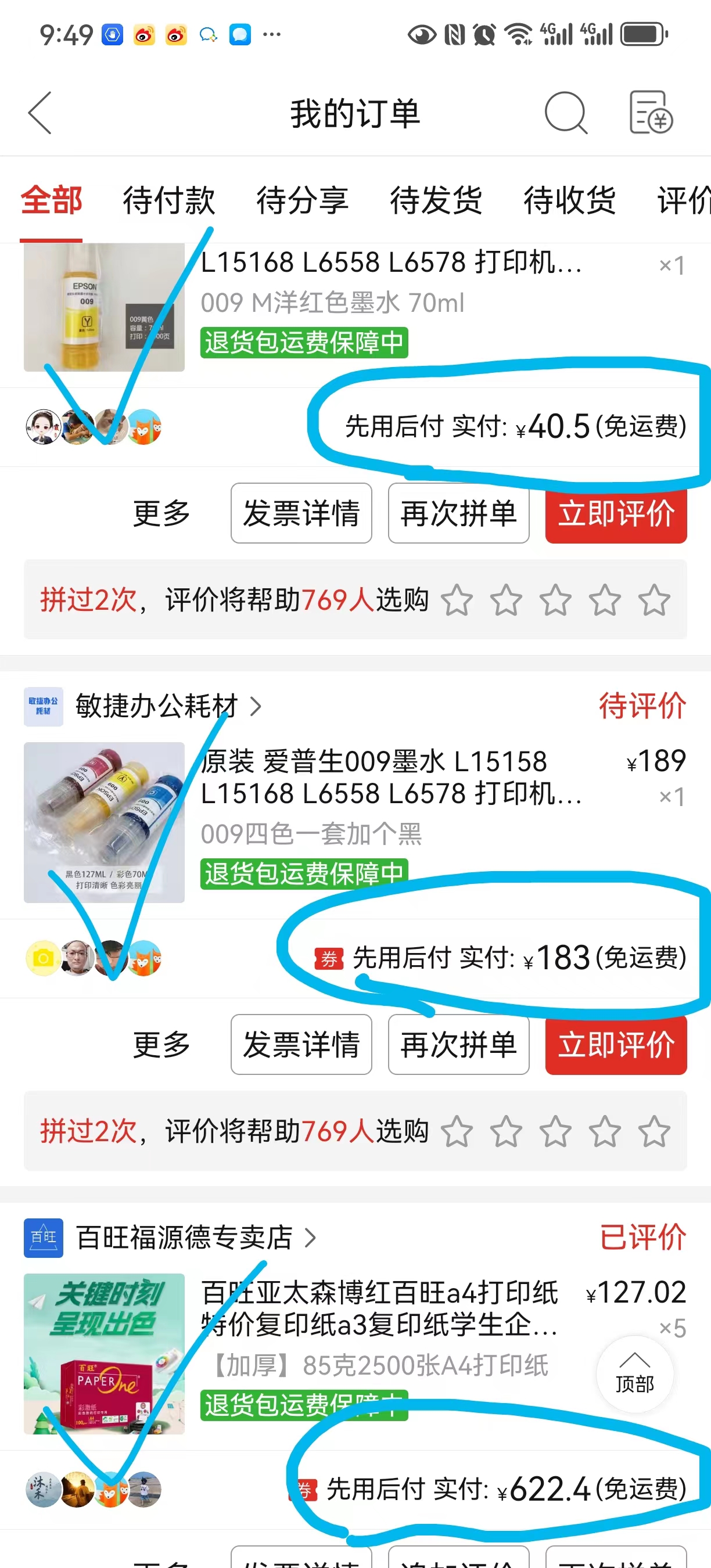Go back from My Orders page
The height and width of the screenshot is (1568, 711).
click(x=40, y=113)
